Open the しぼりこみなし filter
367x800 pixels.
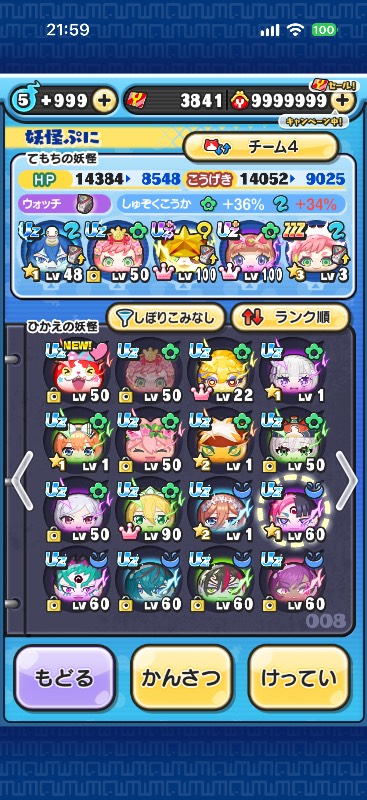[x=166, y=318]
